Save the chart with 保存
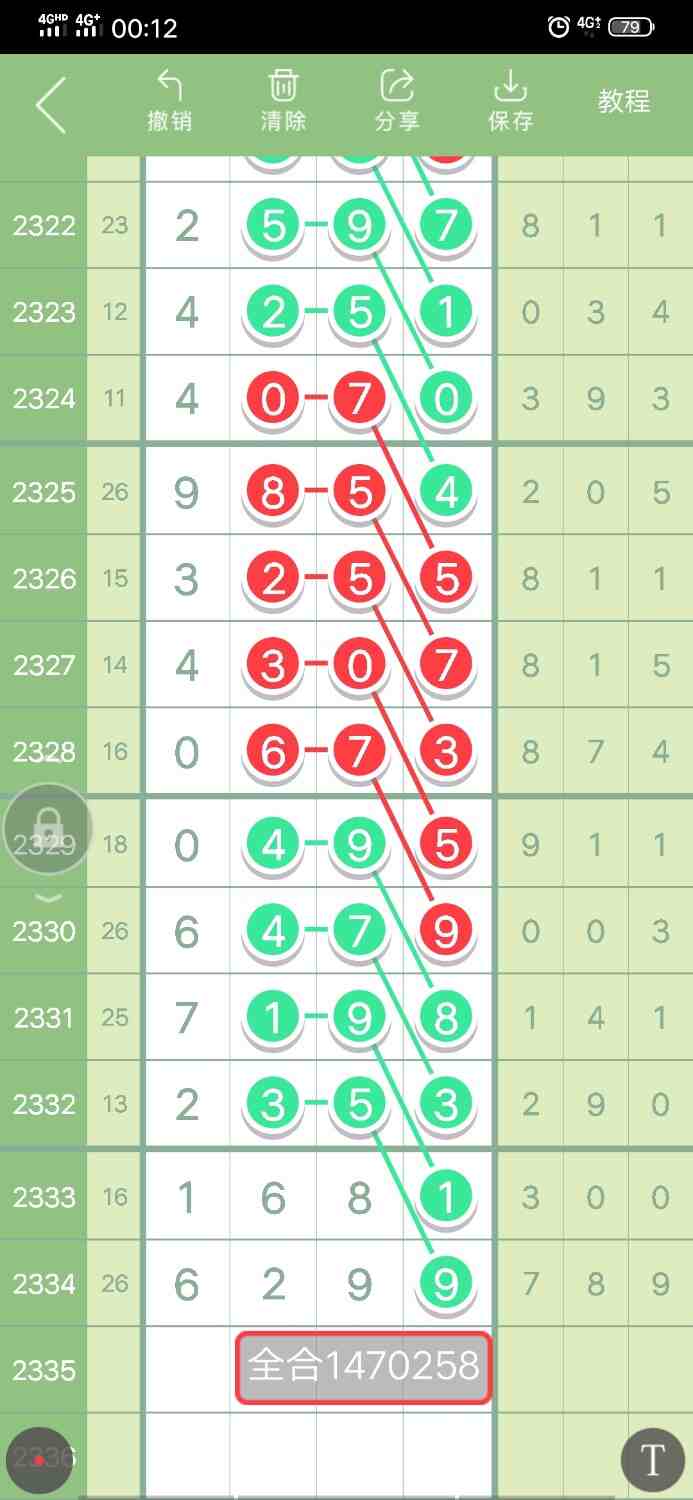This screenshot has height=1500, width=693. [510, 101]
